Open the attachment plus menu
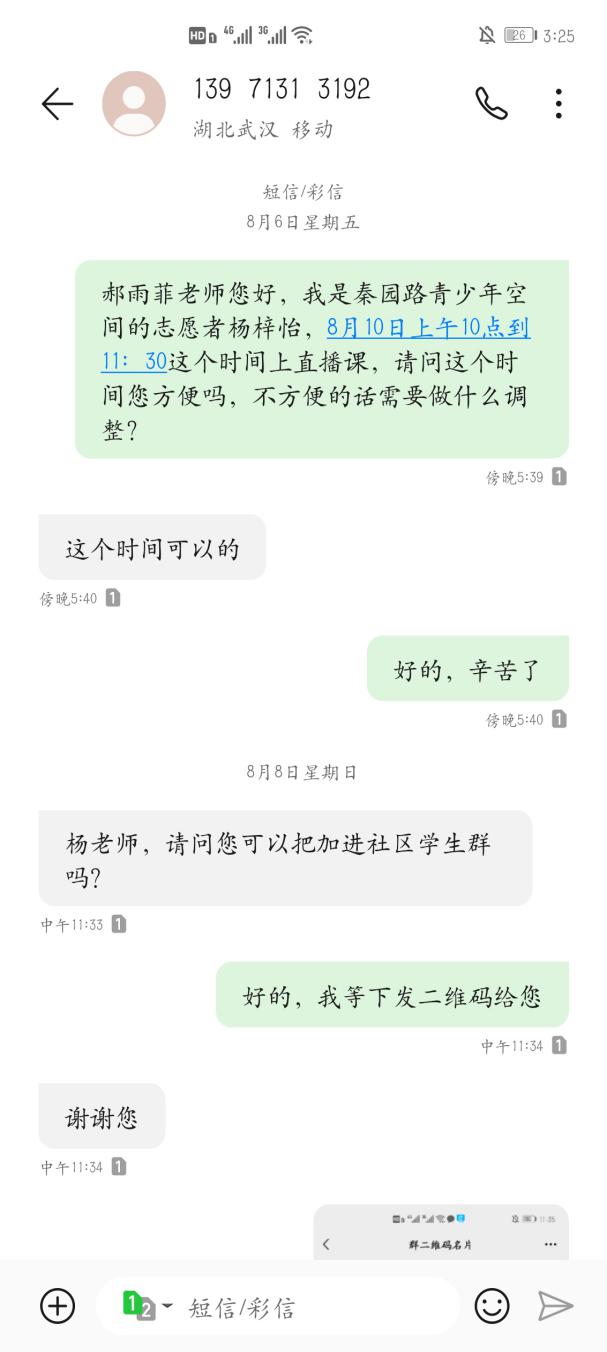This screenshot has width=607, height=1352. 57,1305
